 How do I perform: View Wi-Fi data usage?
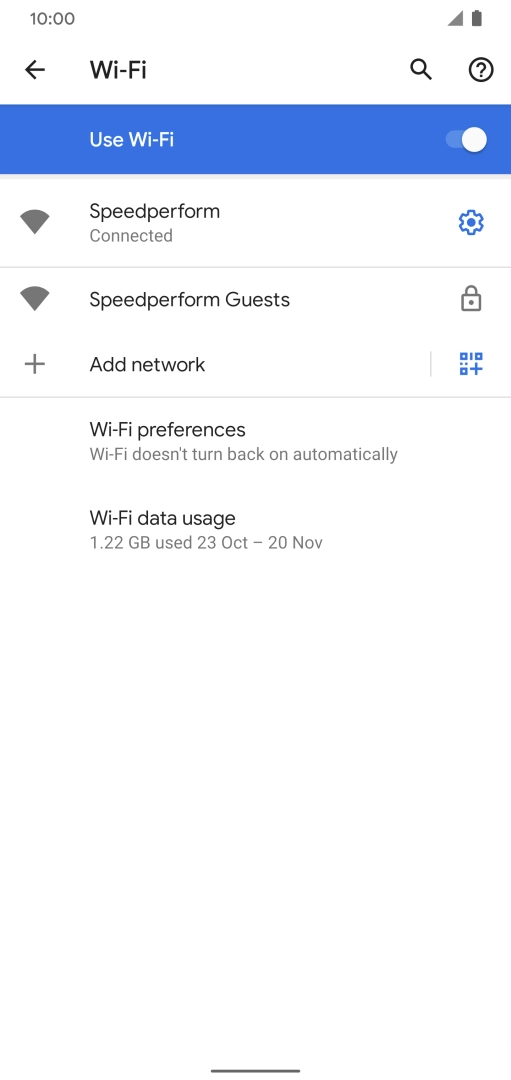[256, 529]
